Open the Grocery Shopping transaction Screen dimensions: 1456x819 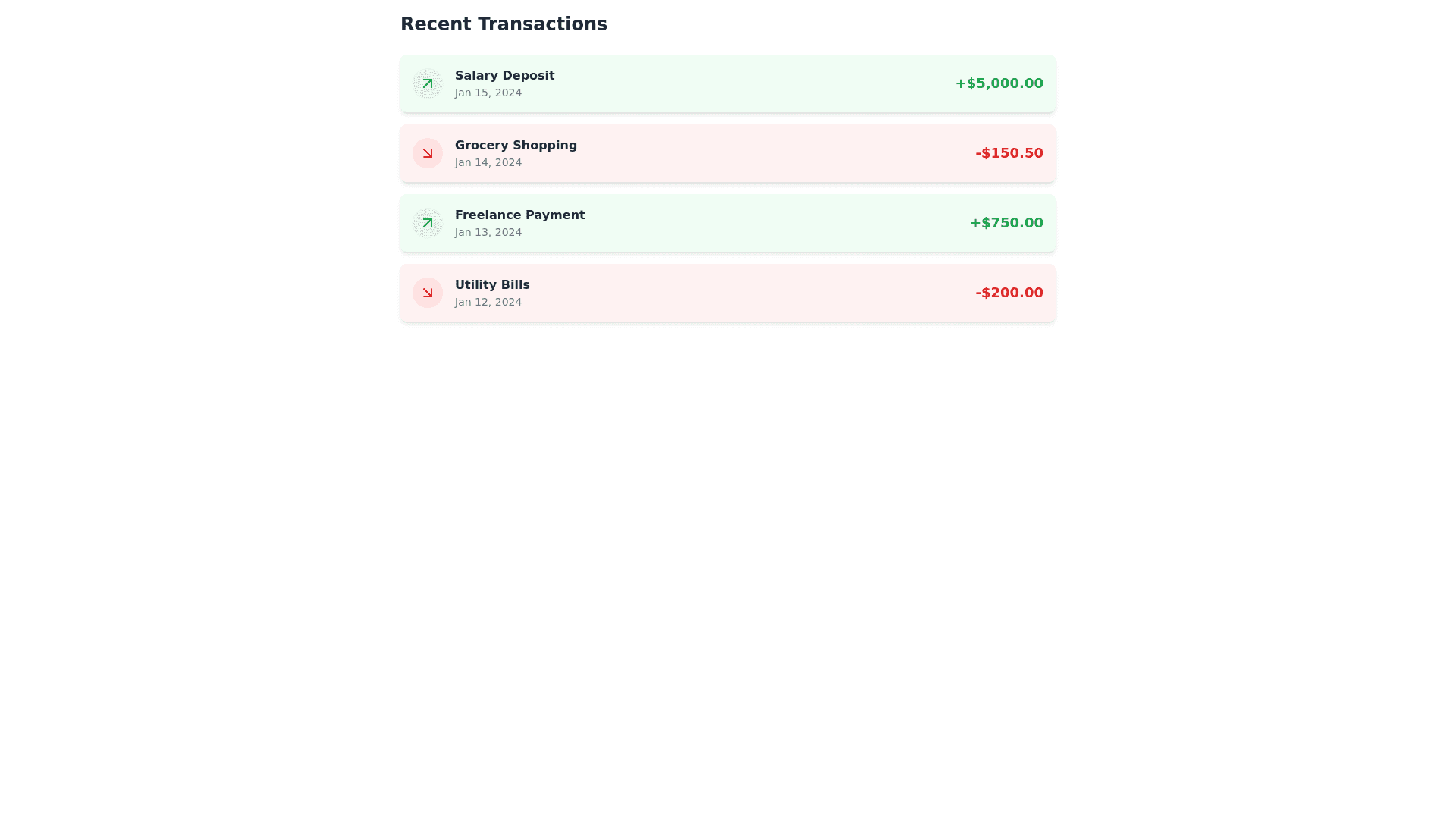click(x=726, y=153)
